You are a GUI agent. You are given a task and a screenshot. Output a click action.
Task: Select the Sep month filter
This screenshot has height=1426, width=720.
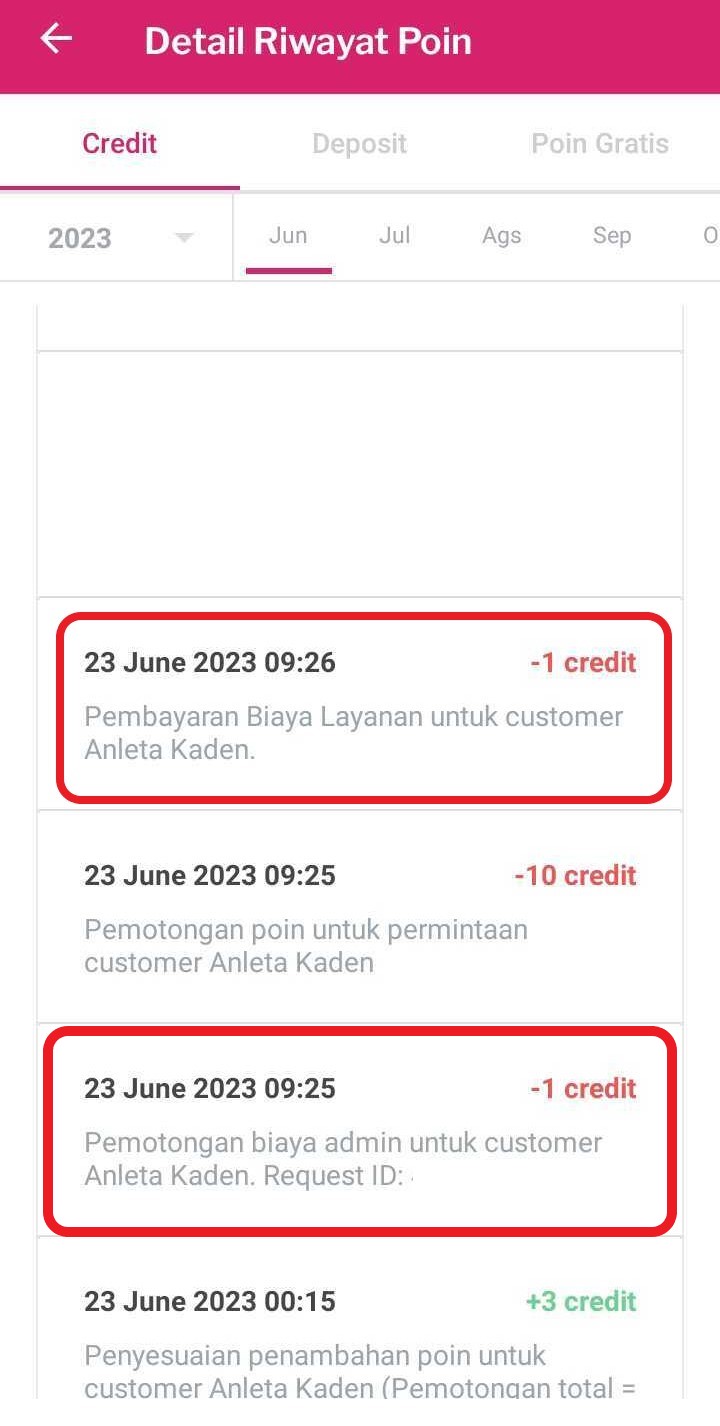(611, 235)
